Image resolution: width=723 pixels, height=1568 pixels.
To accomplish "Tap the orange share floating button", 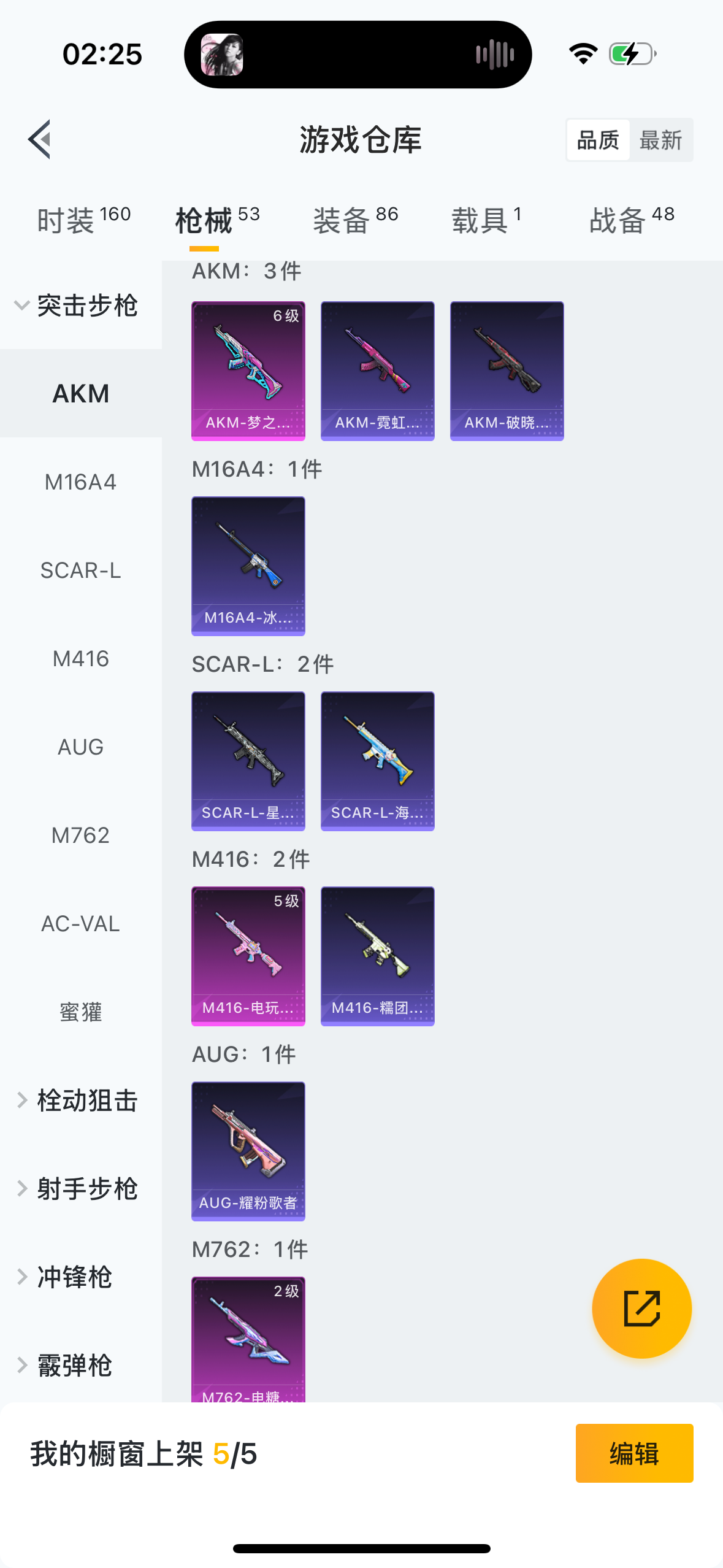I will click(641, 1309).
